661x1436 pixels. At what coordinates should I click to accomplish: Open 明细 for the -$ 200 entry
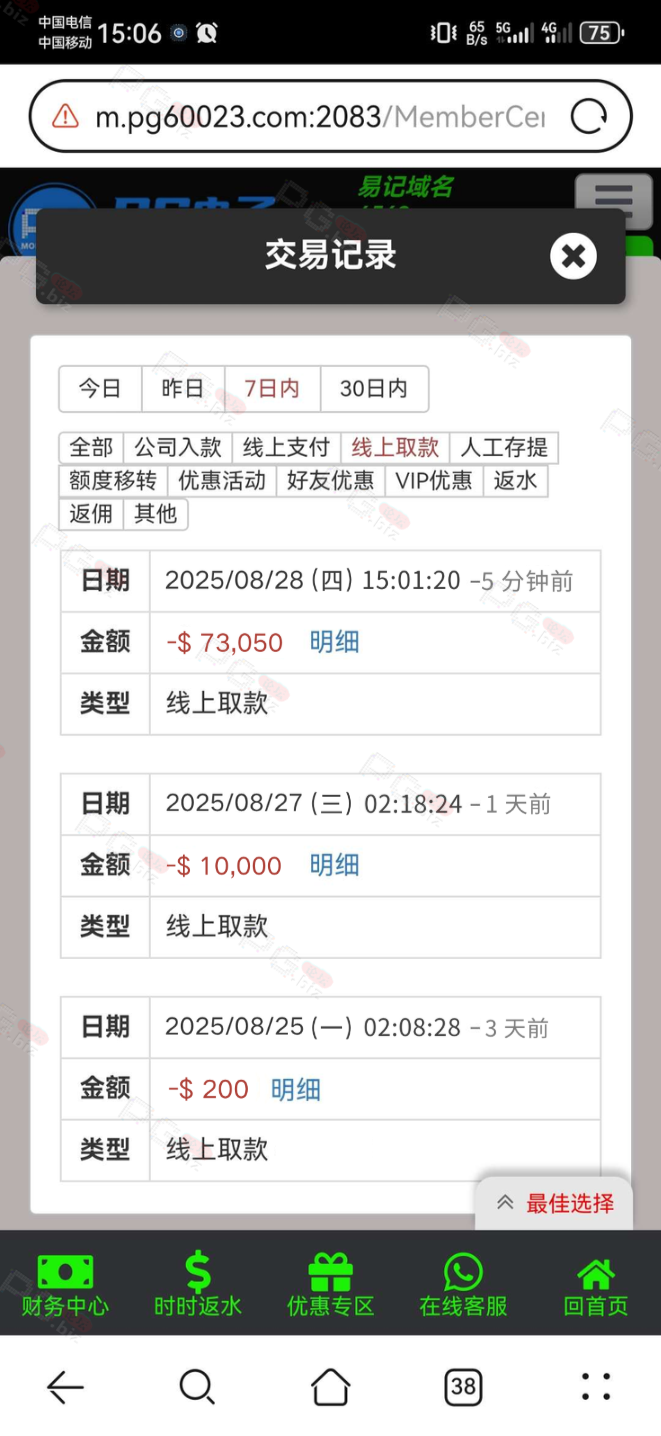pos(296,1090)
